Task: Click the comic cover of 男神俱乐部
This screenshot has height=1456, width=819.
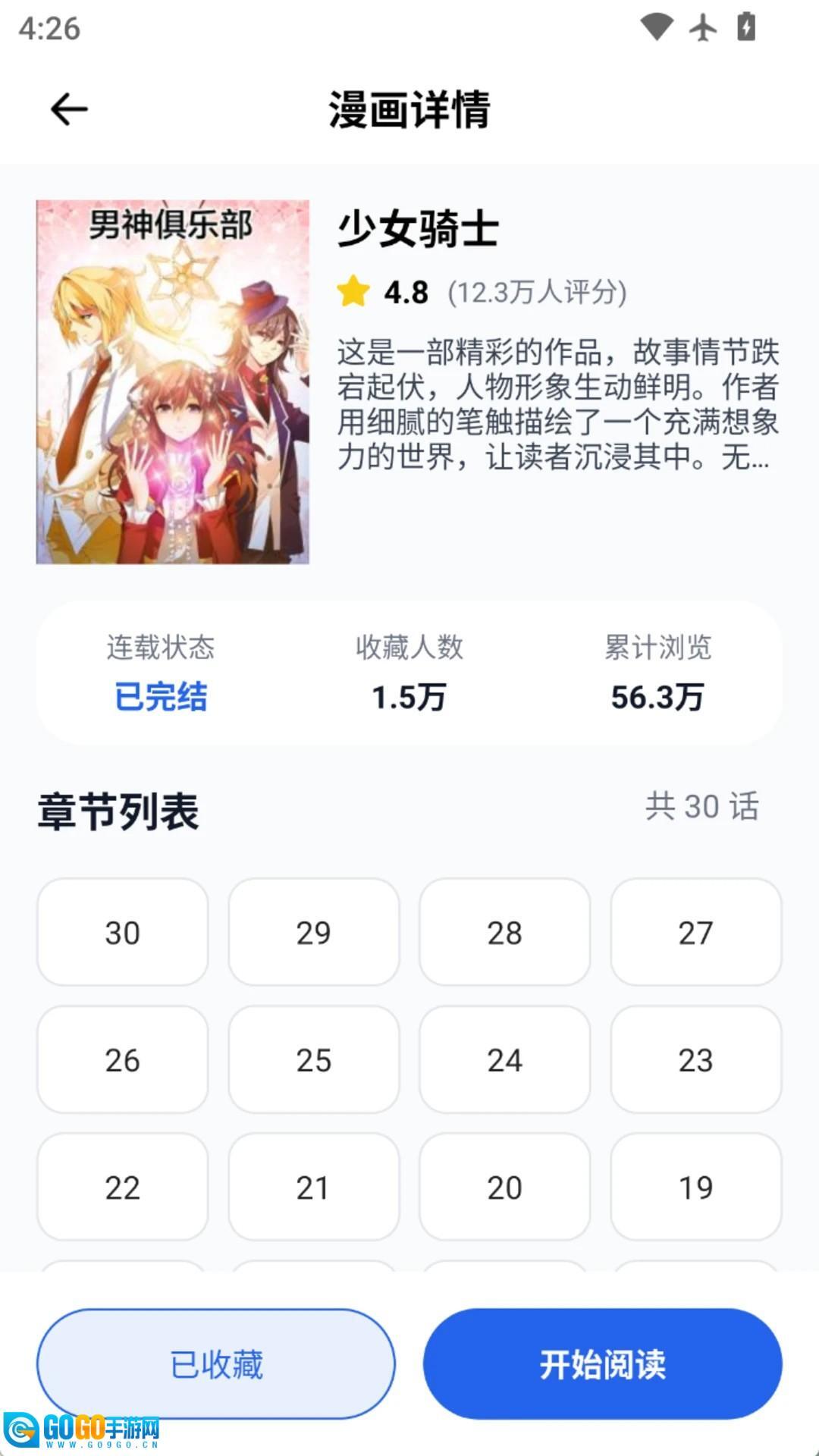Action: pyautogui.click(x=173, y=381)
